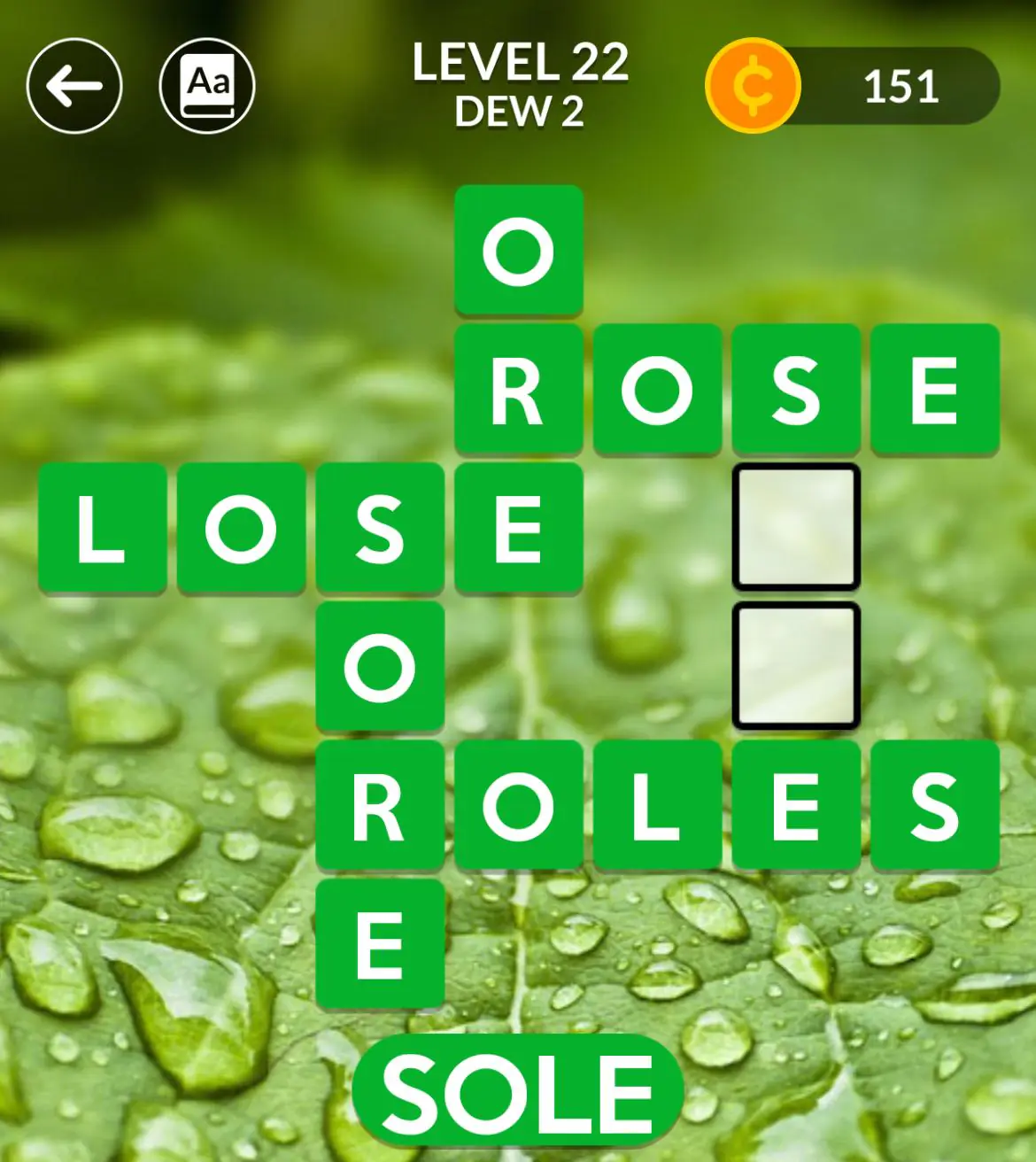Select the empty tile above E in ROLES
This screenshot has width=1036, height=1162.
[796, 666]
